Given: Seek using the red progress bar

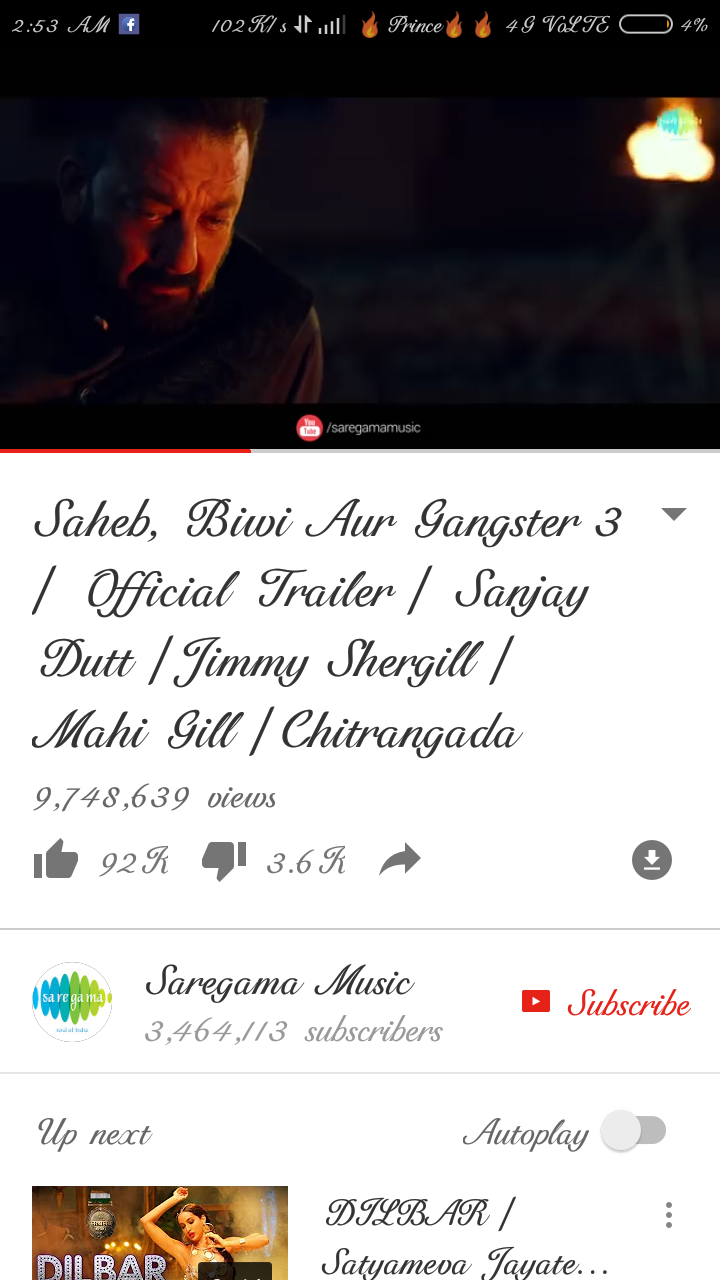Looking at the screenshot, I should [250, 451].
